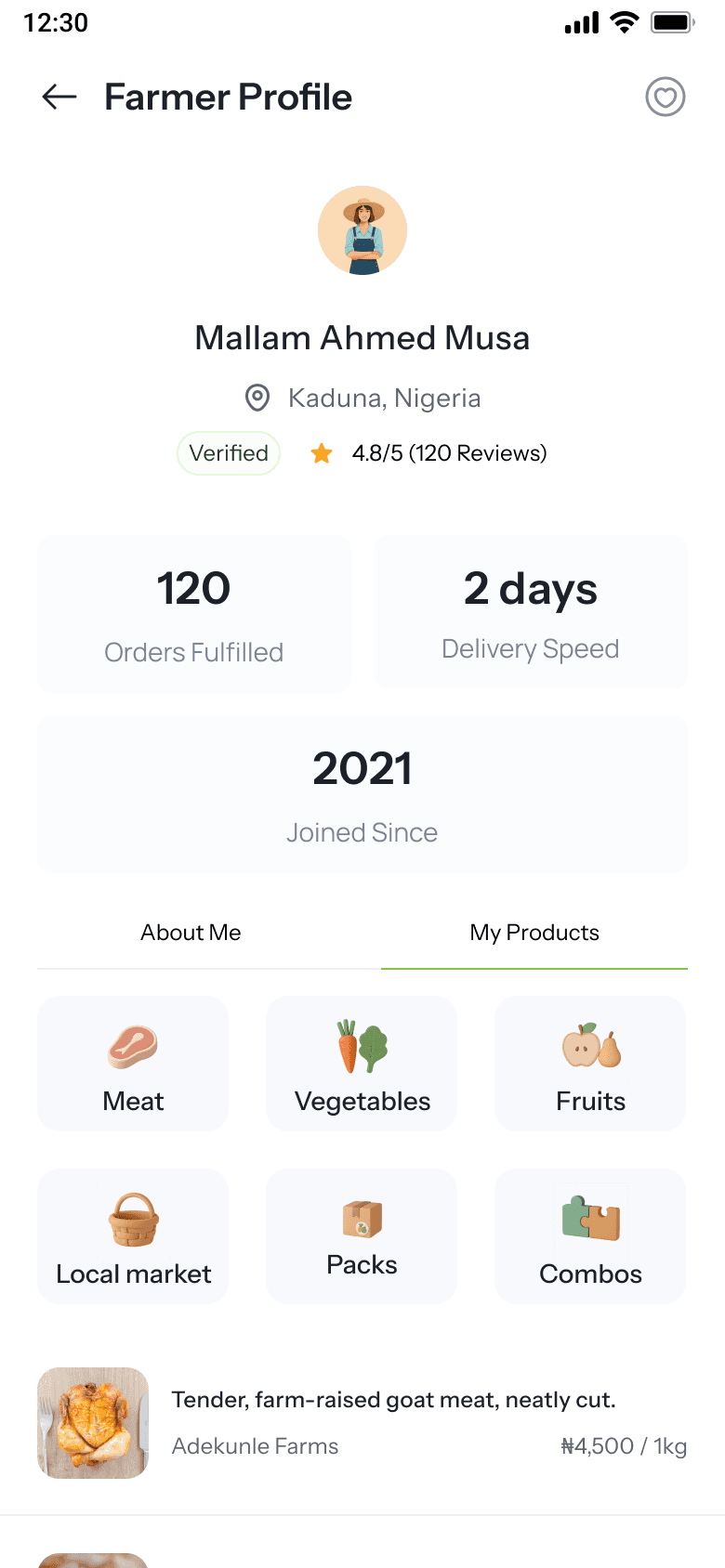Choose the Packs category
Image resolution: width=725 pixels, height=1568 pixels.
click(362, 1236)
